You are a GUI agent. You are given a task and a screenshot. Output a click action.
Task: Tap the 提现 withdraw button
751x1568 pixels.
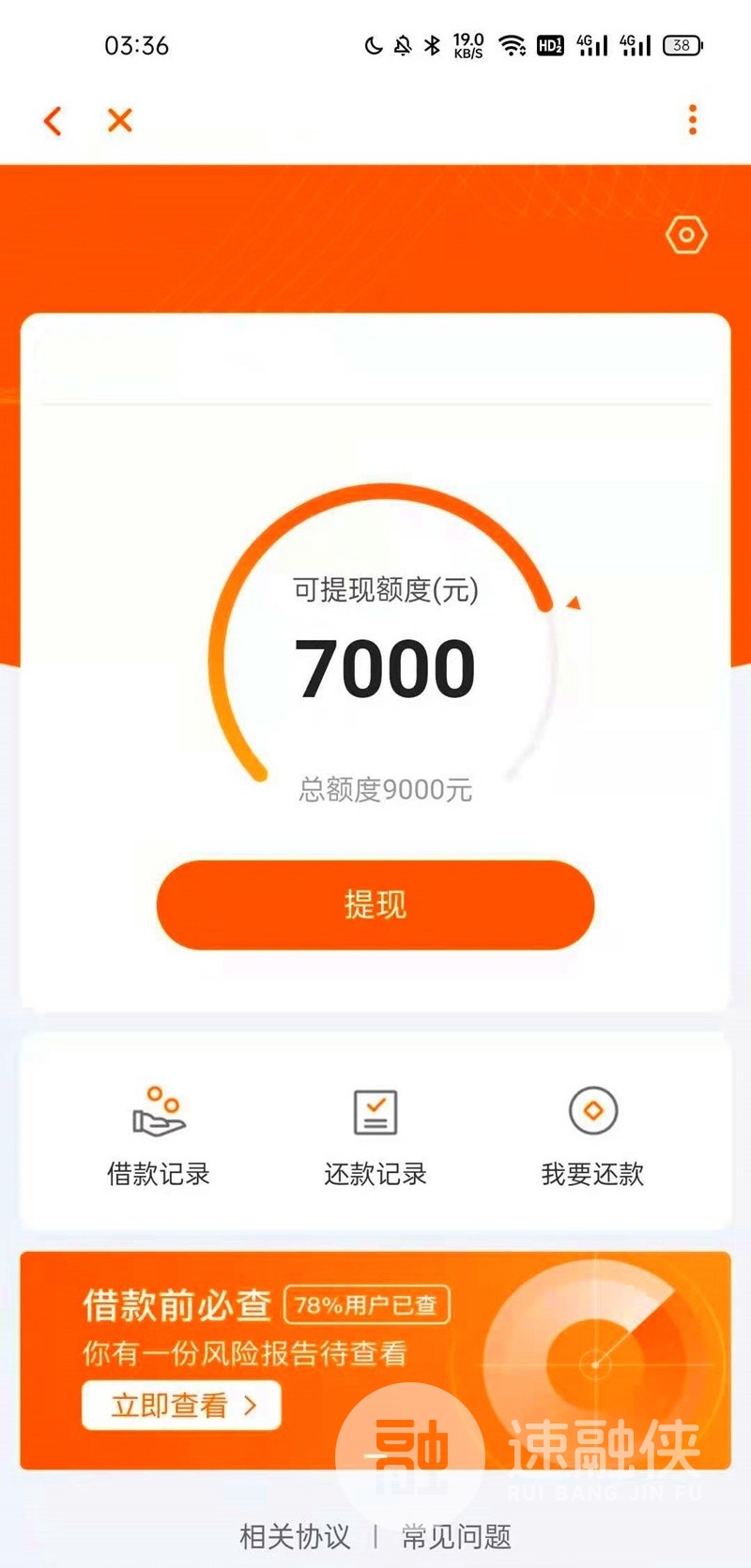click(375, 905)
